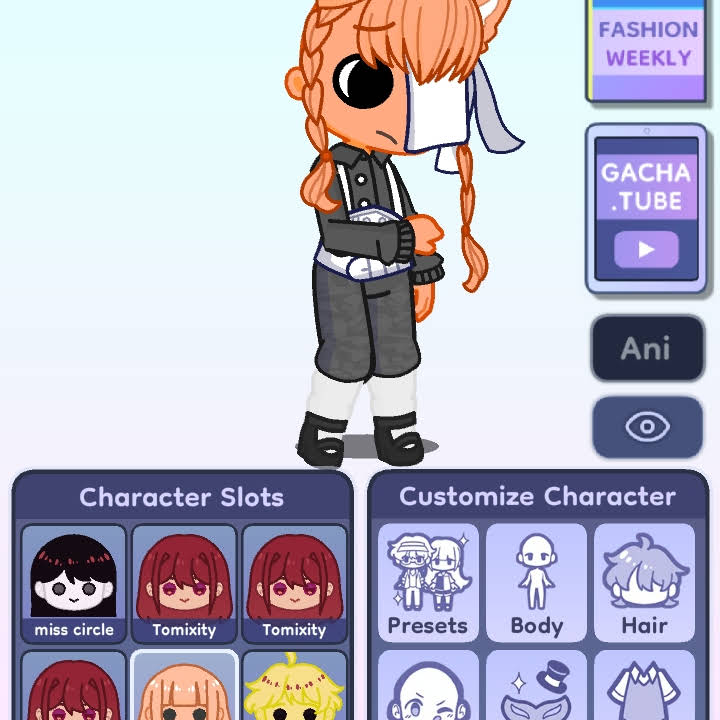Screen dimensions: 720x720
Task: Tap the Ani animation button
Action: tap(646, 348)
